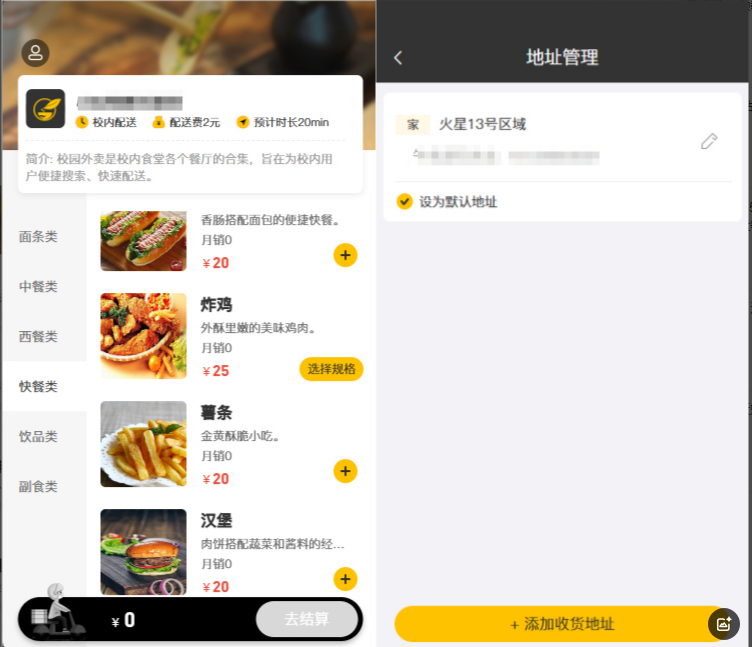This screenshot has width=752, height=647.
Task: Tap the floating image add icon
Action: click(x=723, y=623)
